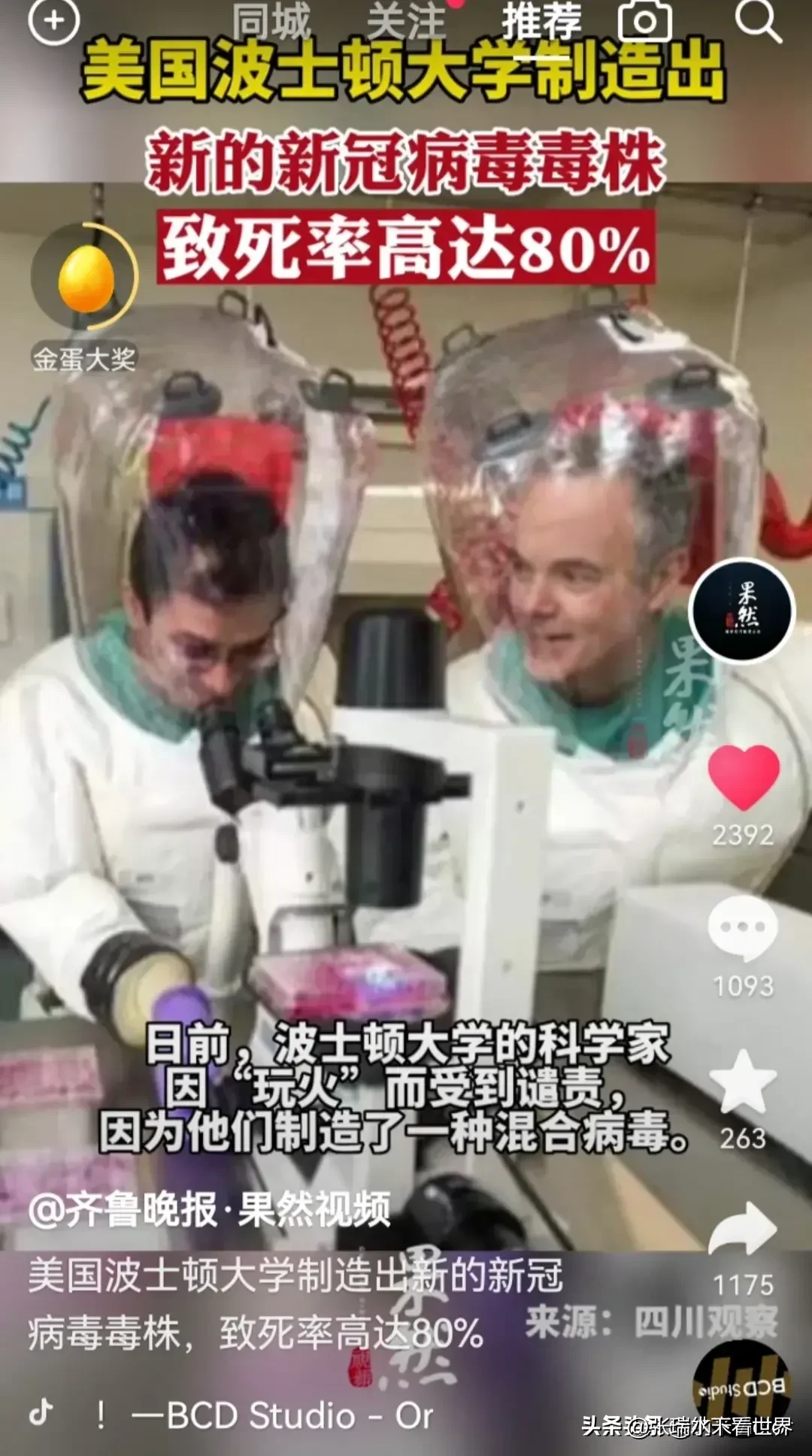
Task: Open the @齐鲁晚报·果然视频 profile link
Action: [209, 1210]
